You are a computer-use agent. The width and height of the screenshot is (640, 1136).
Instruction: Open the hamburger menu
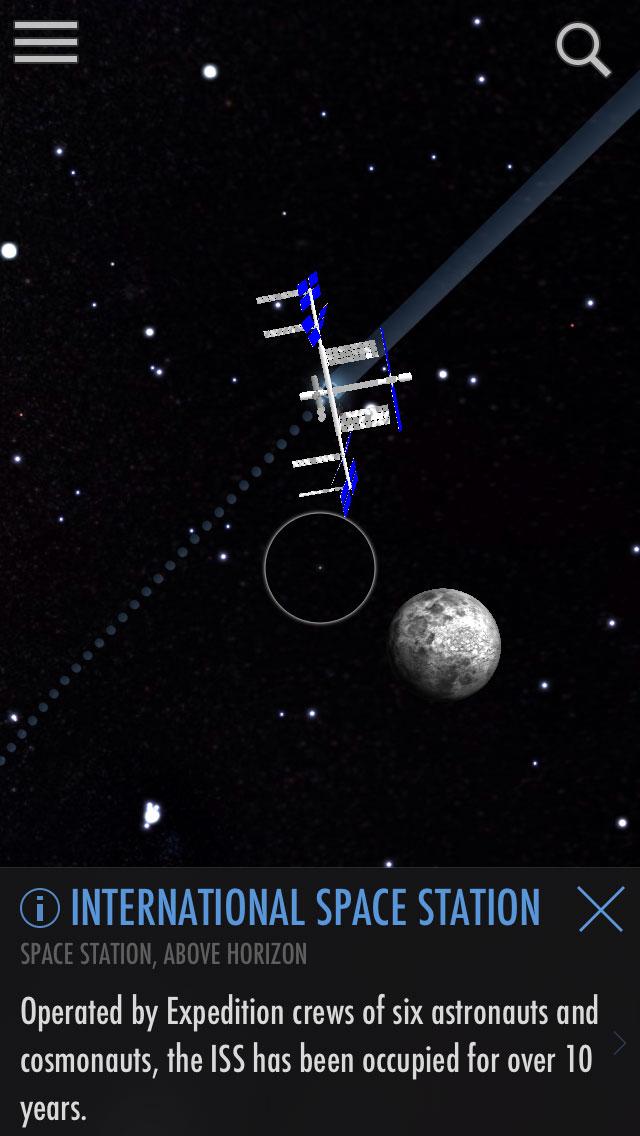46,42
